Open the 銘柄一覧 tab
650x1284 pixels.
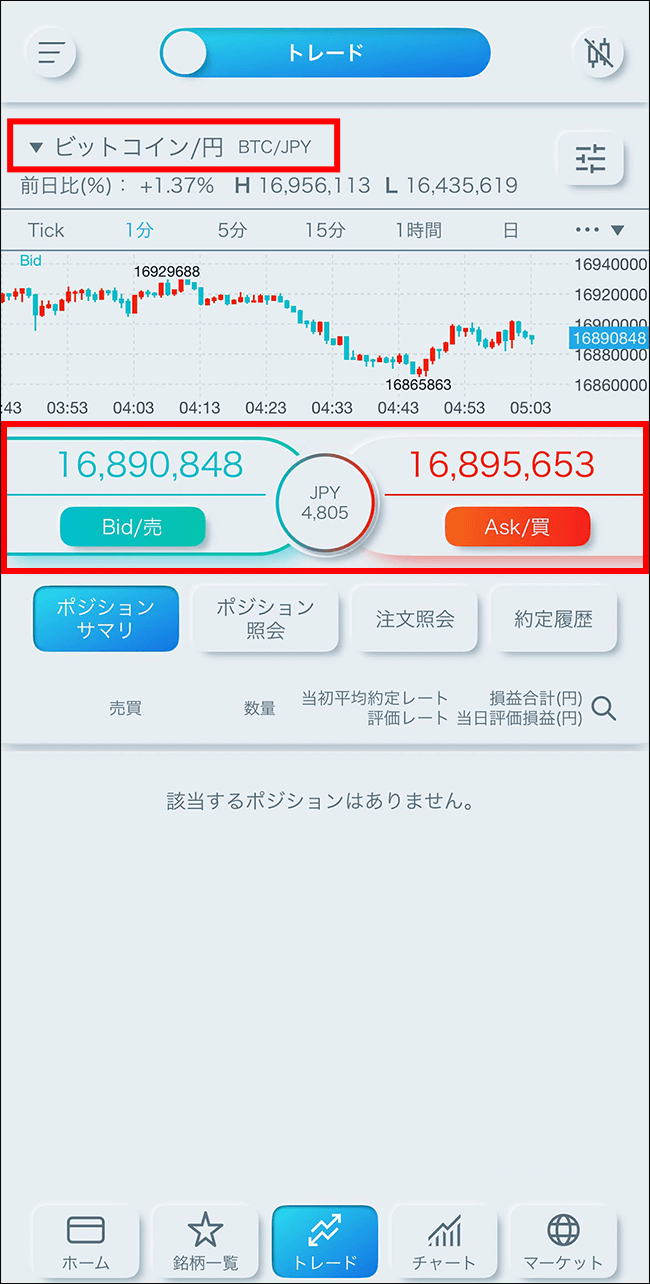coord(205,1241)
